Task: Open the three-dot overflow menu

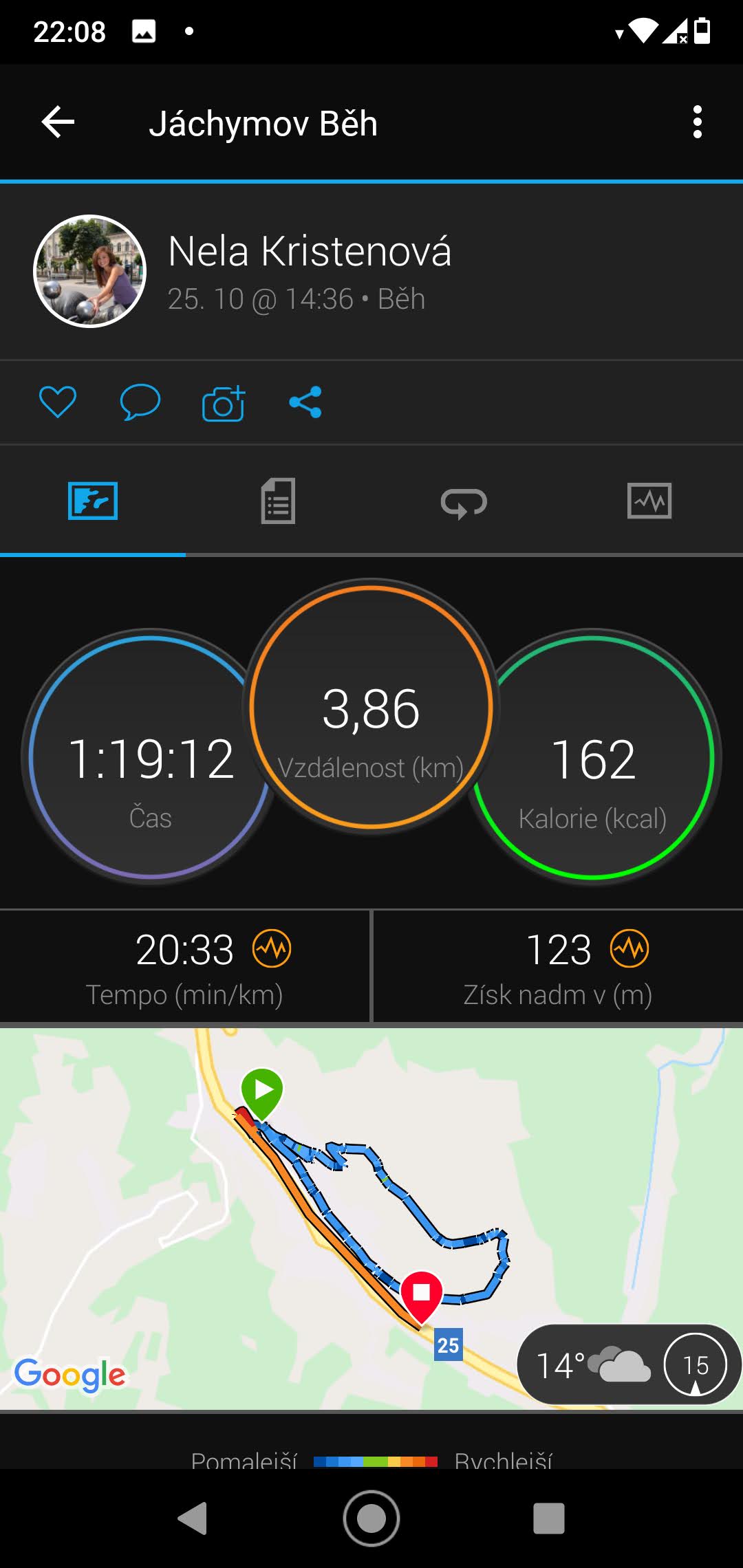Action: pos(697,122)
